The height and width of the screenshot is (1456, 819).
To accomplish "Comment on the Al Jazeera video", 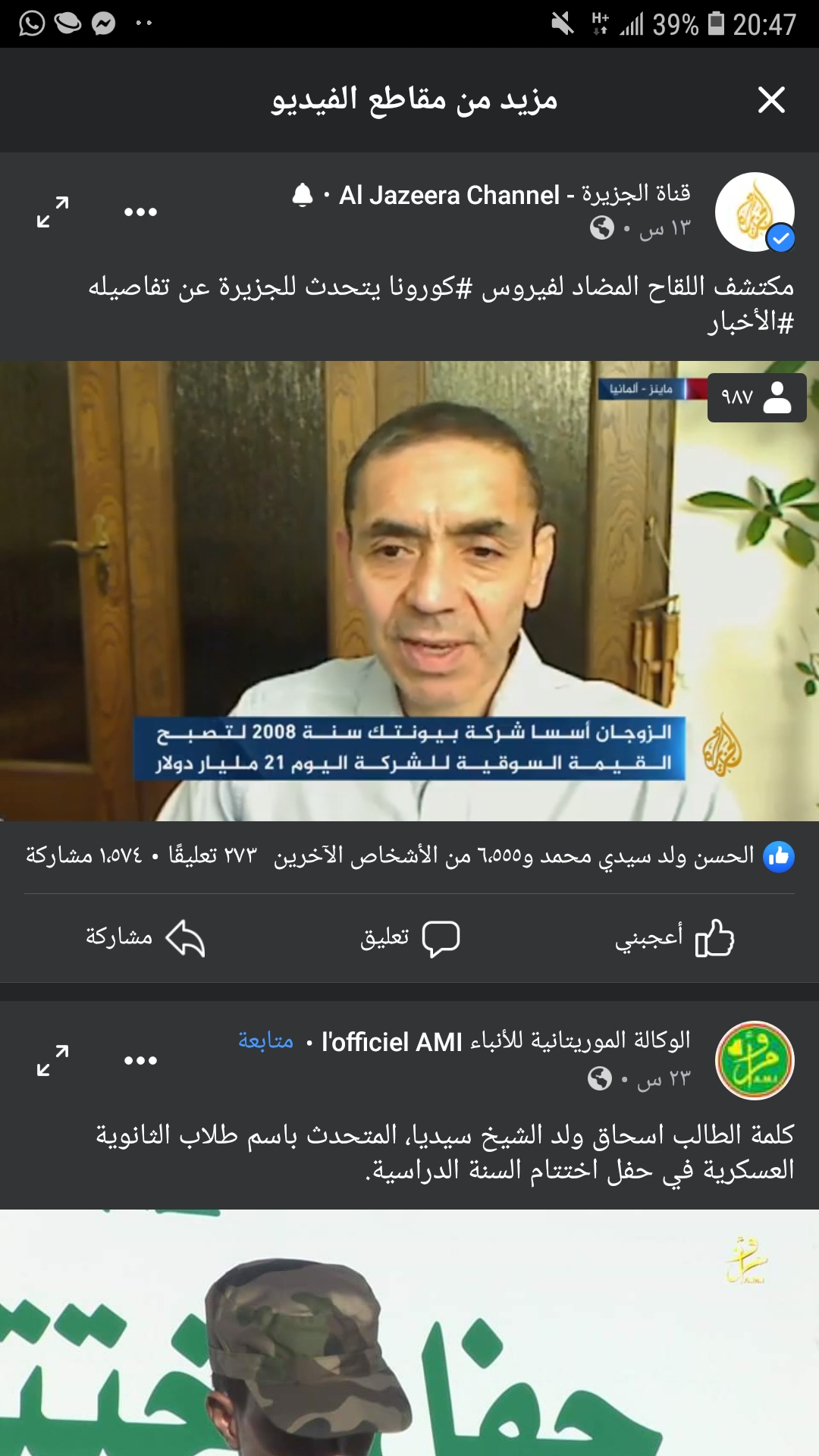I will [410, 937].
